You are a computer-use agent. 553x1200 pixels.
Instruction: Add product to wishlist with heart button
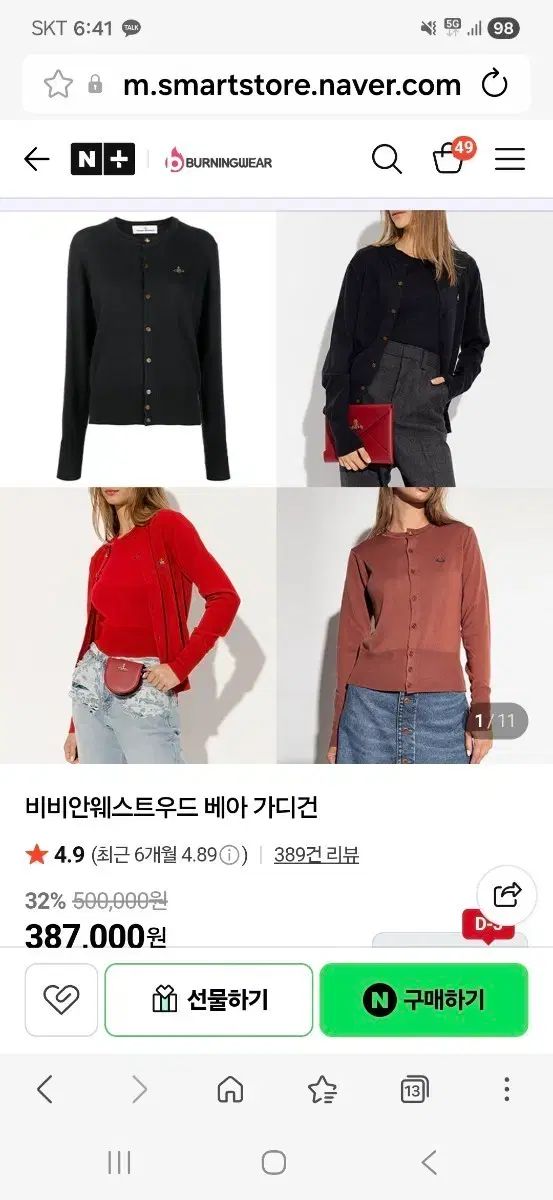(x=61, y=999)
